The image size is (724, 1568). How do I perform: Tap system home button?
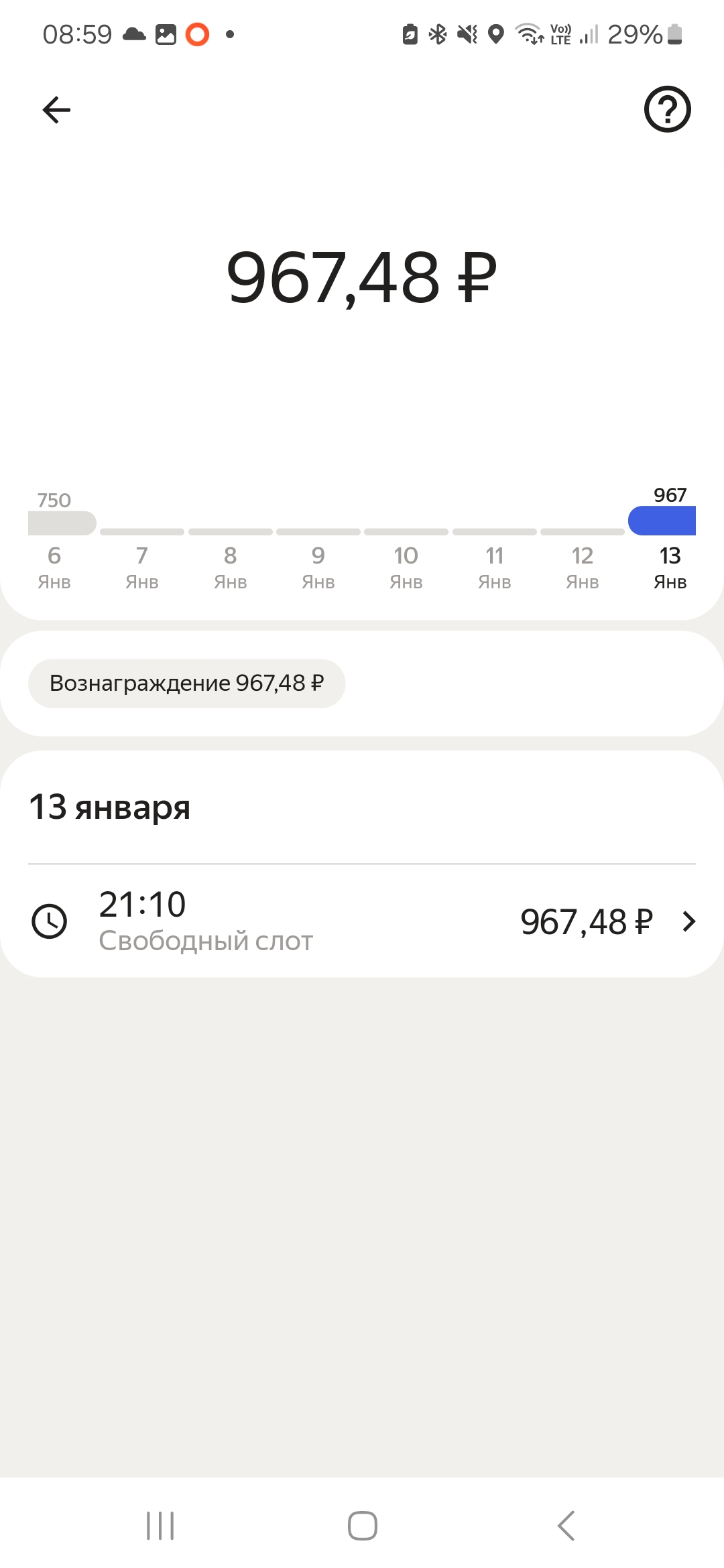tap(362, 1526)
